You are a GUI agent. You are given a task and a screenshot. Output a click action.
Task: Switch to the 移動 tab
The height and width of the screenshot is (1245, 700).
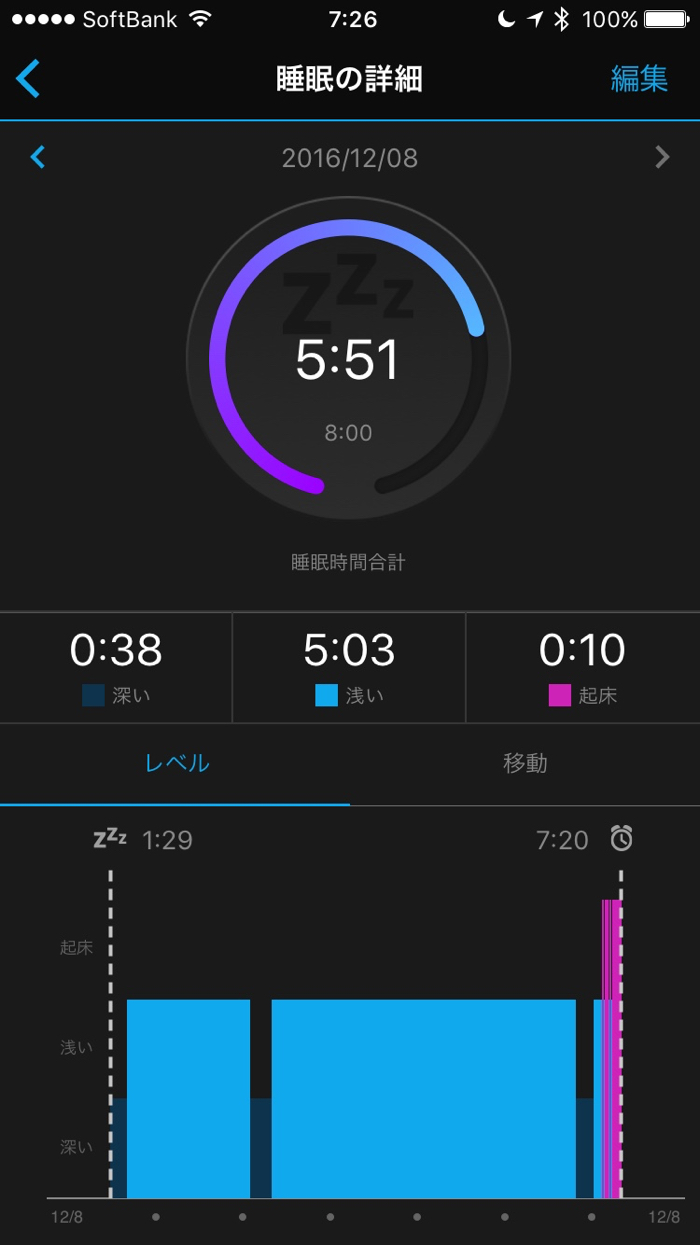coord(525,763)
